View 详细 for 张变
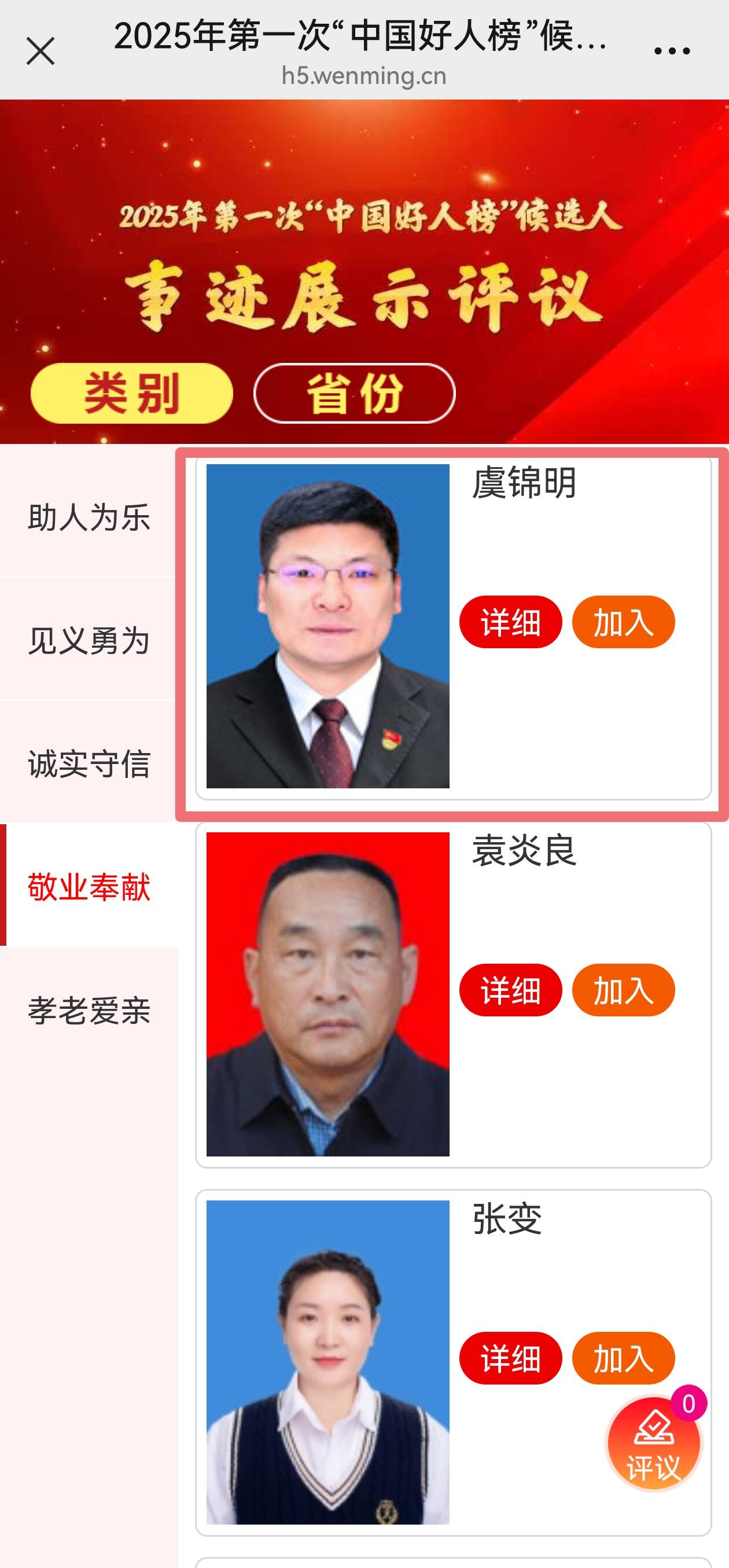 click(x=510, y=1358)
